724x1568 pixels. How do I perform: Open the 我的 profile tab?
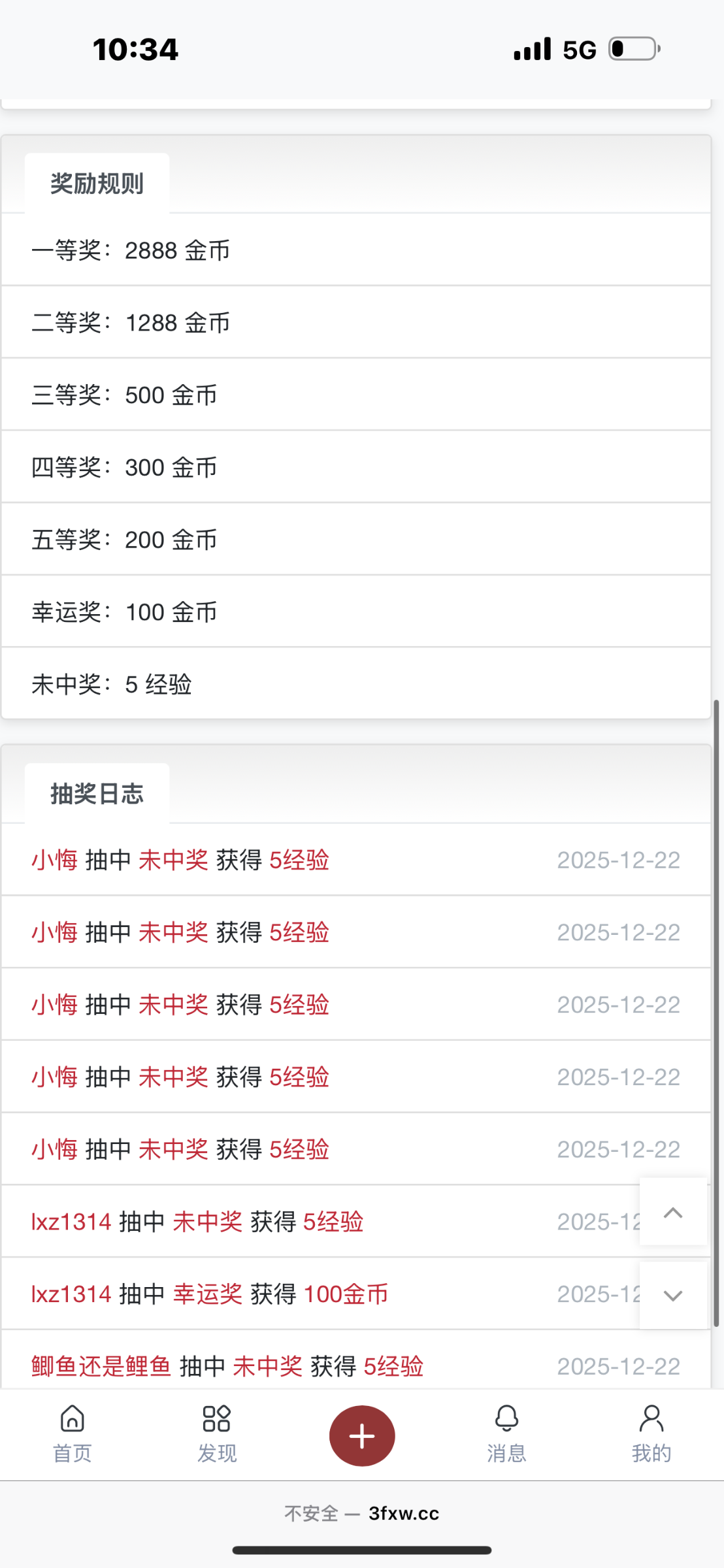(x=651, y=1434)
